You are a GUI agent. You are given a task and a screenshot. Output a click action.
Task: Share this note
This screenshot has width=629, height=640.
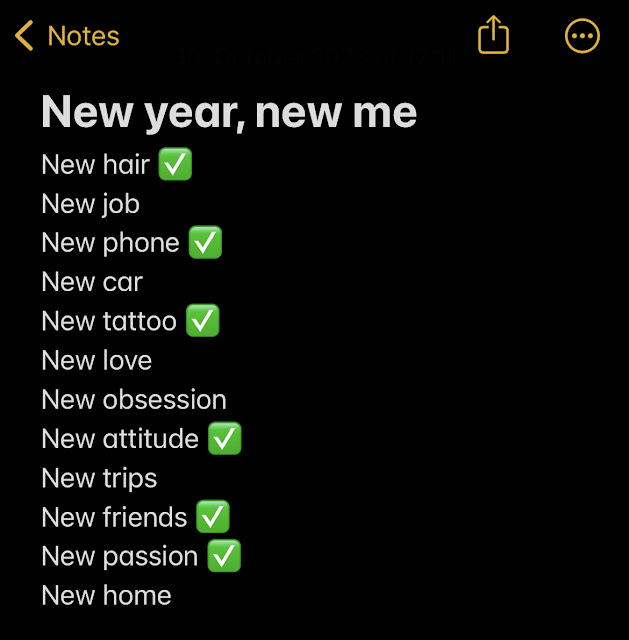click(x=493, y=37)
